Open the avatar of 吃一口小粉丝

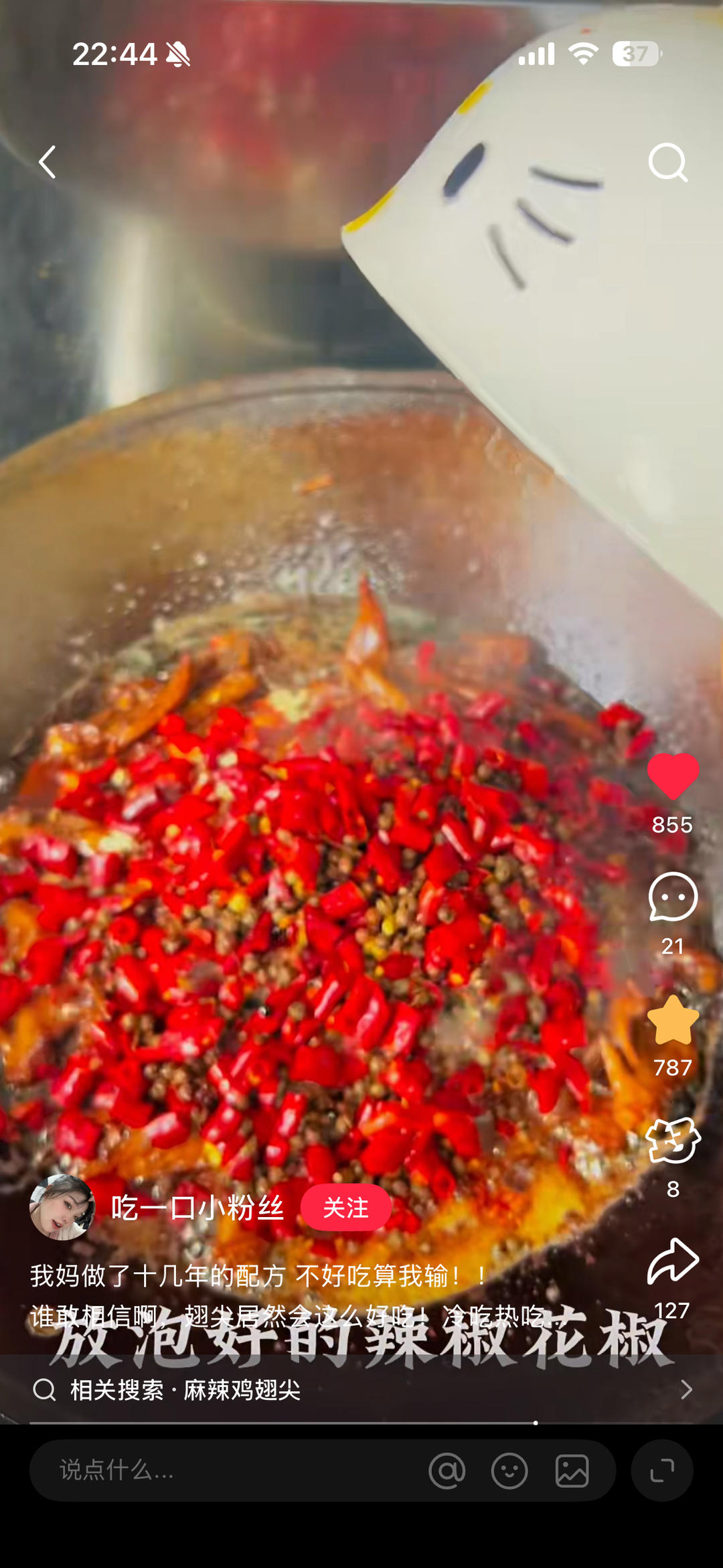click(62, 1208)
